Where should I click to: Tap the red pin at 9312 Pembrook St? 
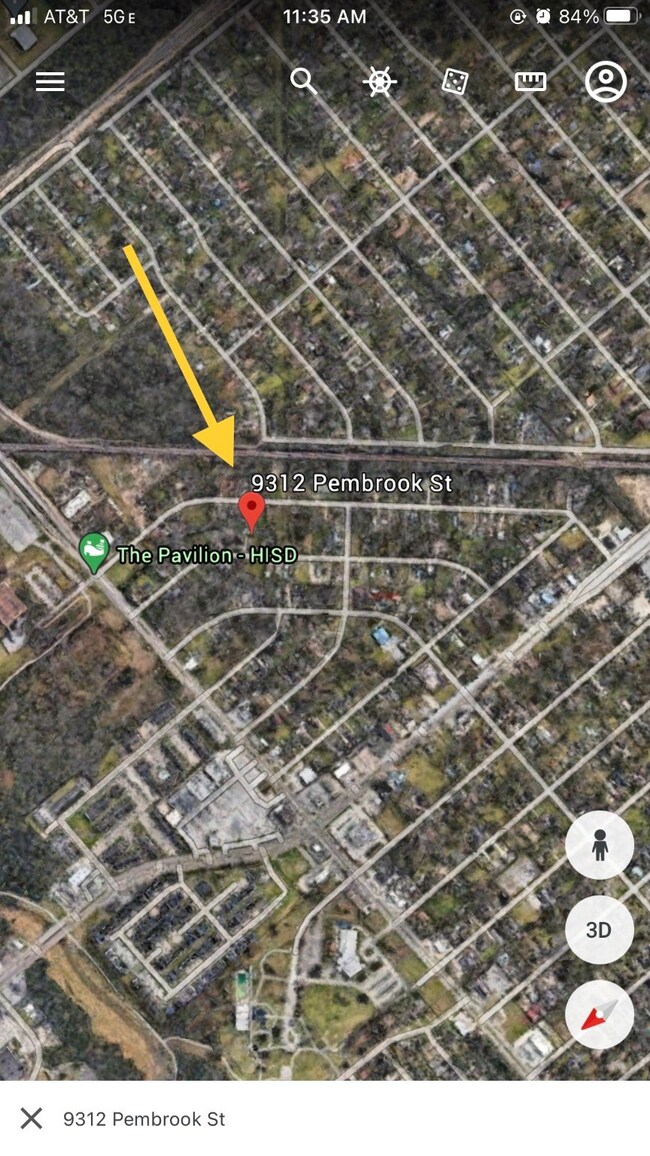(x=253, y=511)
